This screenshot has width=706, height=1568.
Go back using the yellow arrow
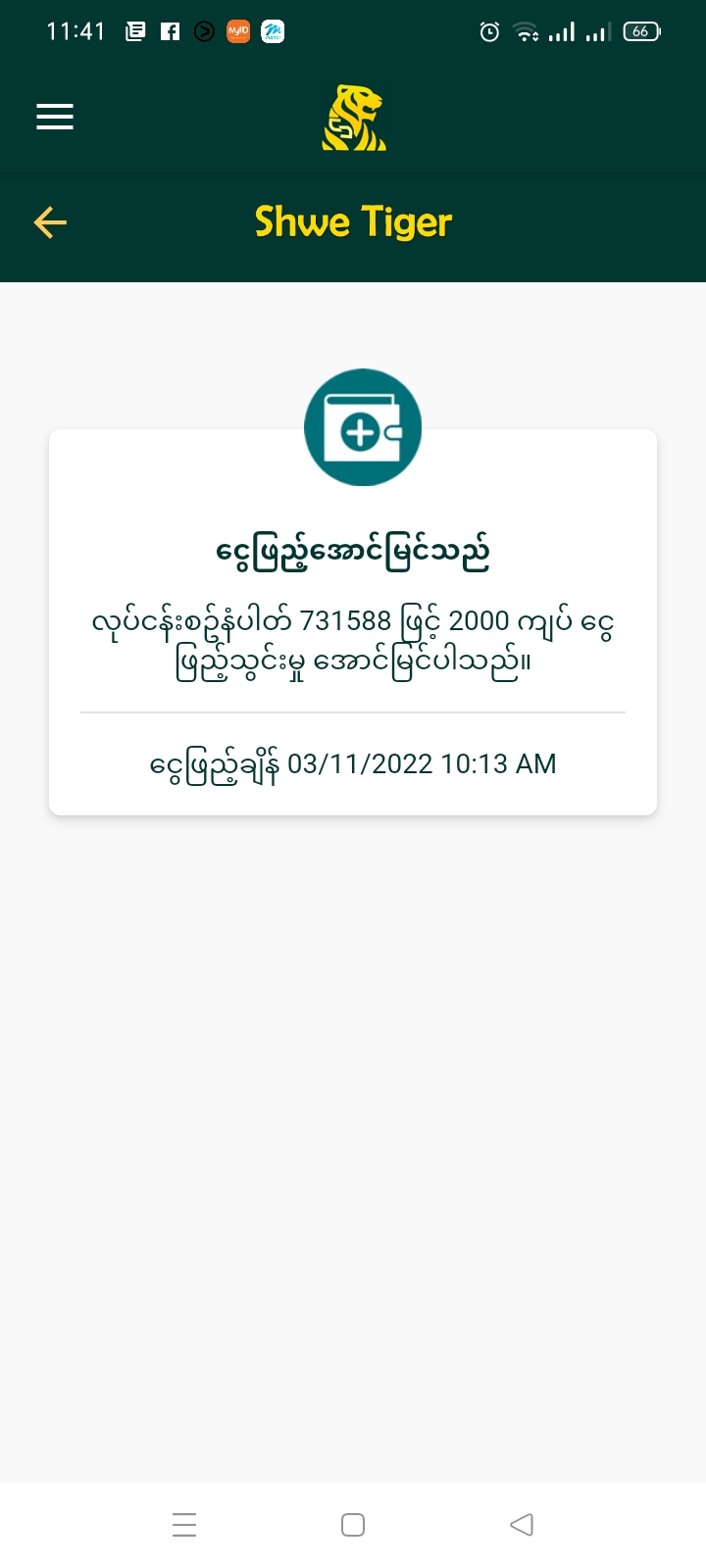click(x=50, y=222)
